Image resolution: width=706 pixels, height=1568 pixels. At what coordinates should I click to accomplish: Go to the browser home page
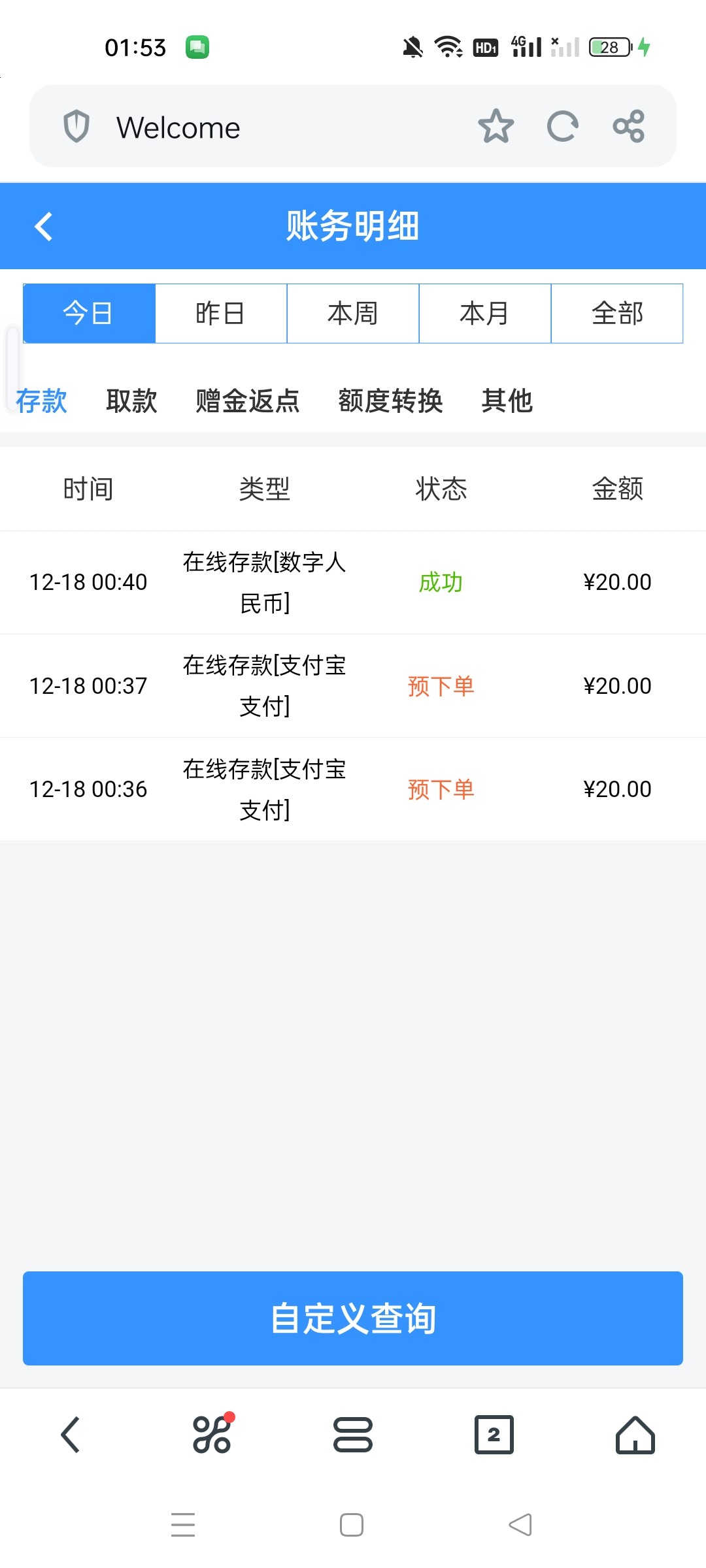tap(635, 1435)
